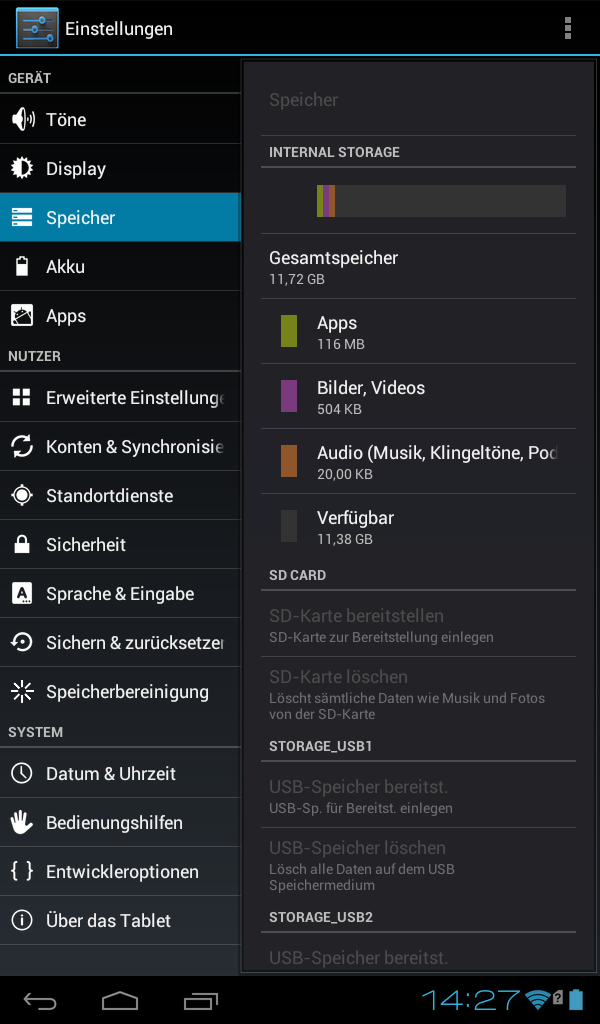Screen dimensions: 600x1024
Task: Open Audio storage details
Action: pyautogui.click(x=418, y=462)
